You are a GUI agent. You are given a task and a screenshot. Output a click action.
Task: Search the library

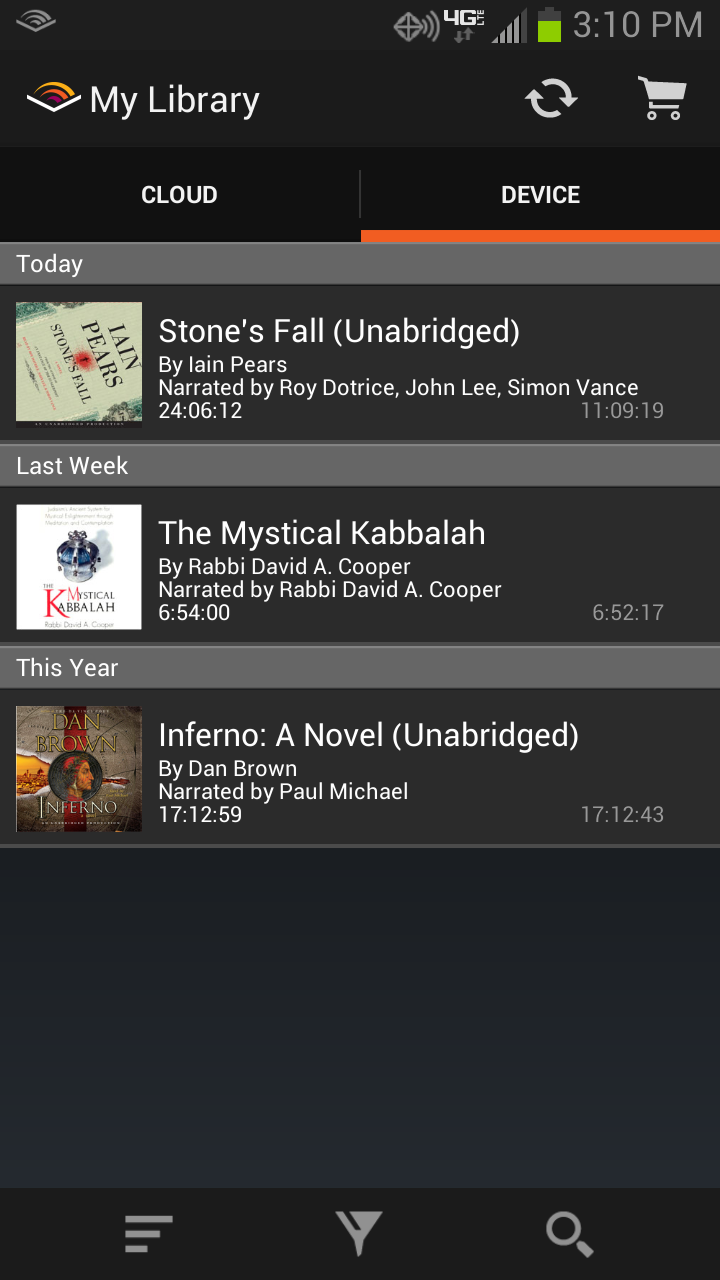pos(570,1234)
